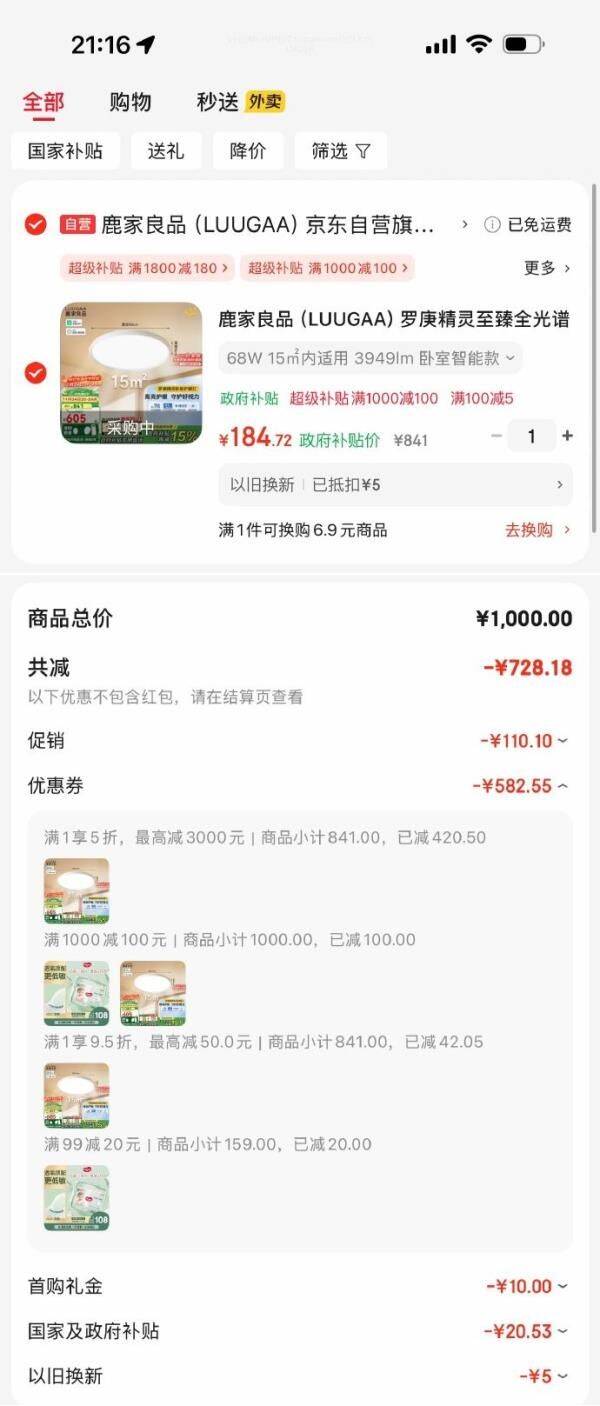Screen dimensions: 600x1406
Task: Switch to the 秒送 外卖 tab
Action: (240, 102)
